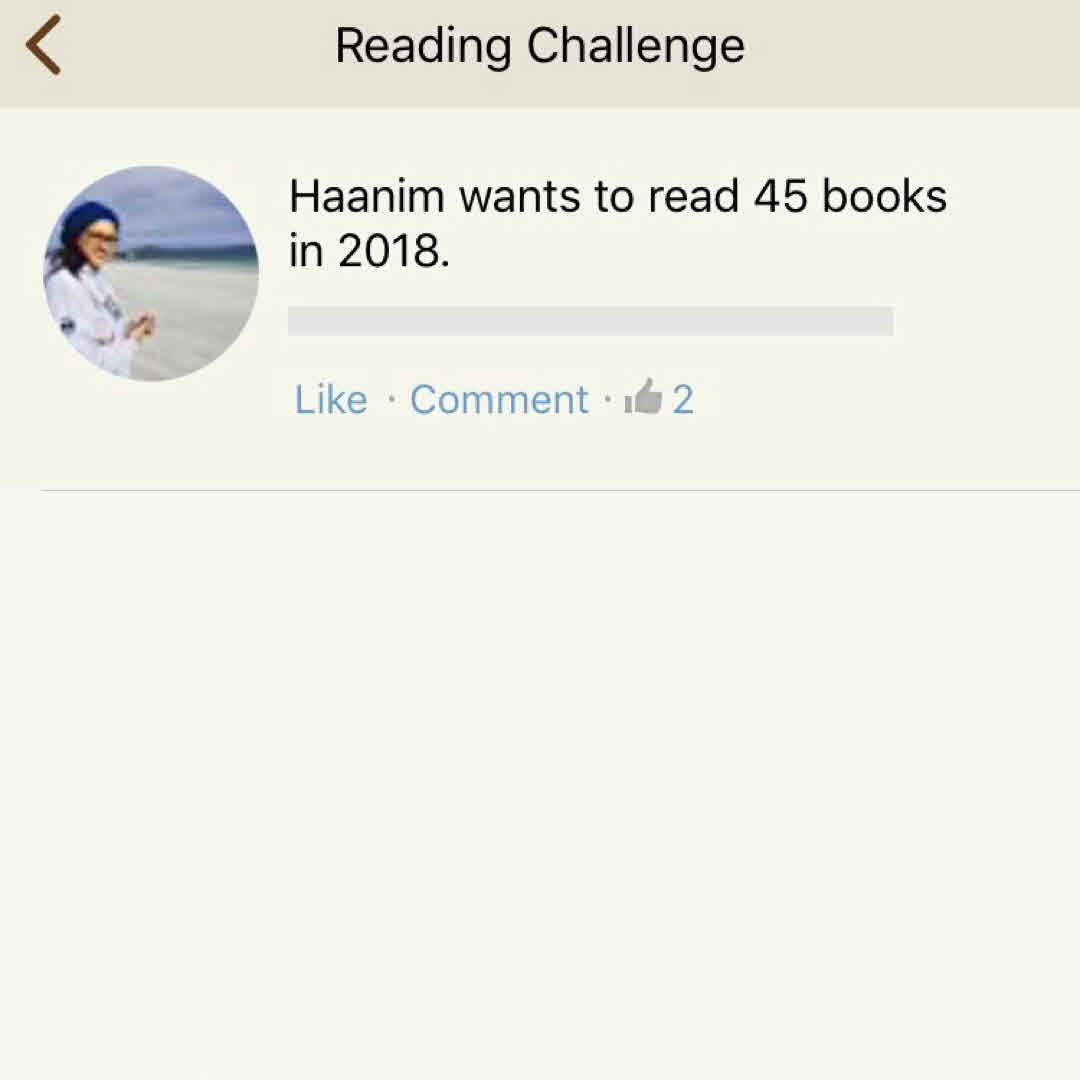The height and width of the screenshot is (1080, 1080).
Task: Go back from Reading Challenge
Action: (x=44, y=46)
